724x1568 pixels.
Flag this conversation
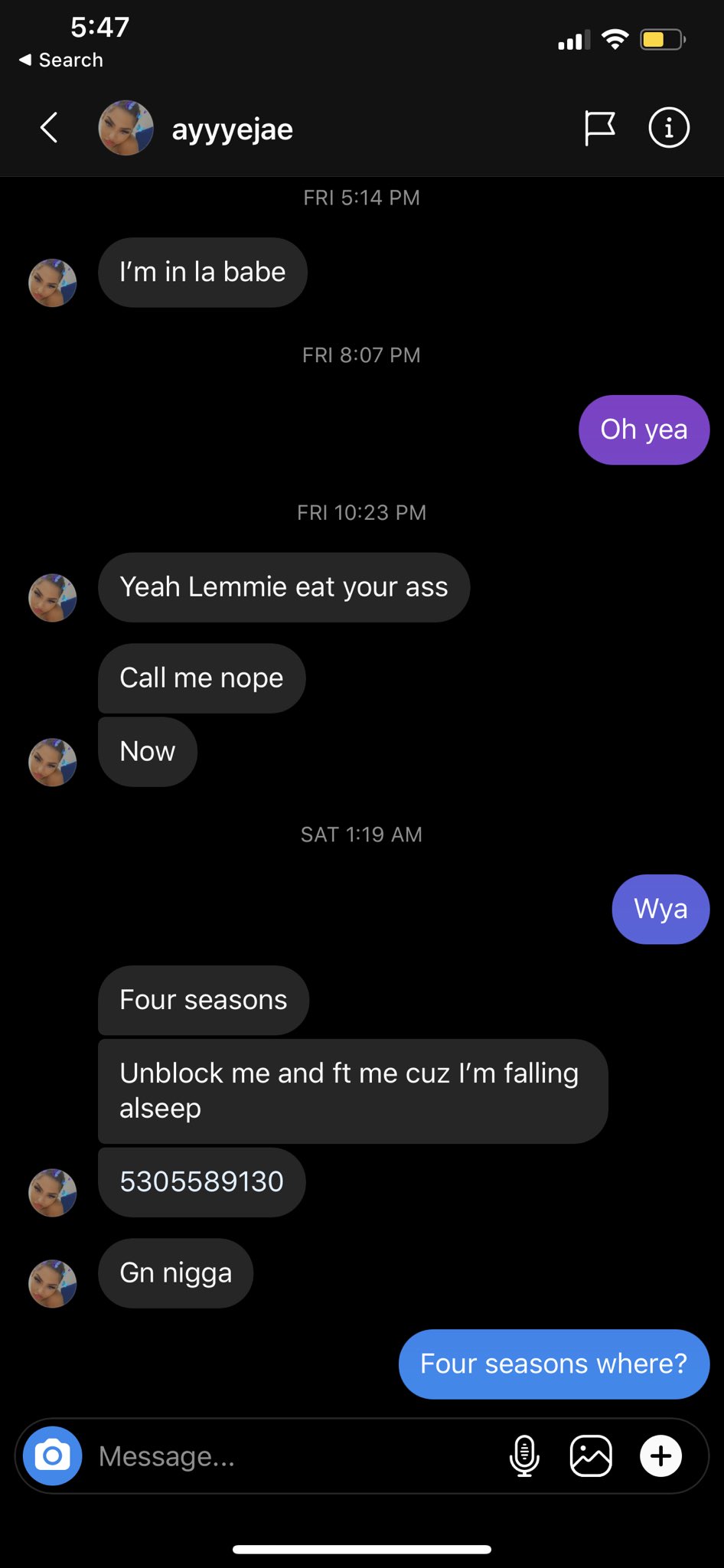[599, 128]
